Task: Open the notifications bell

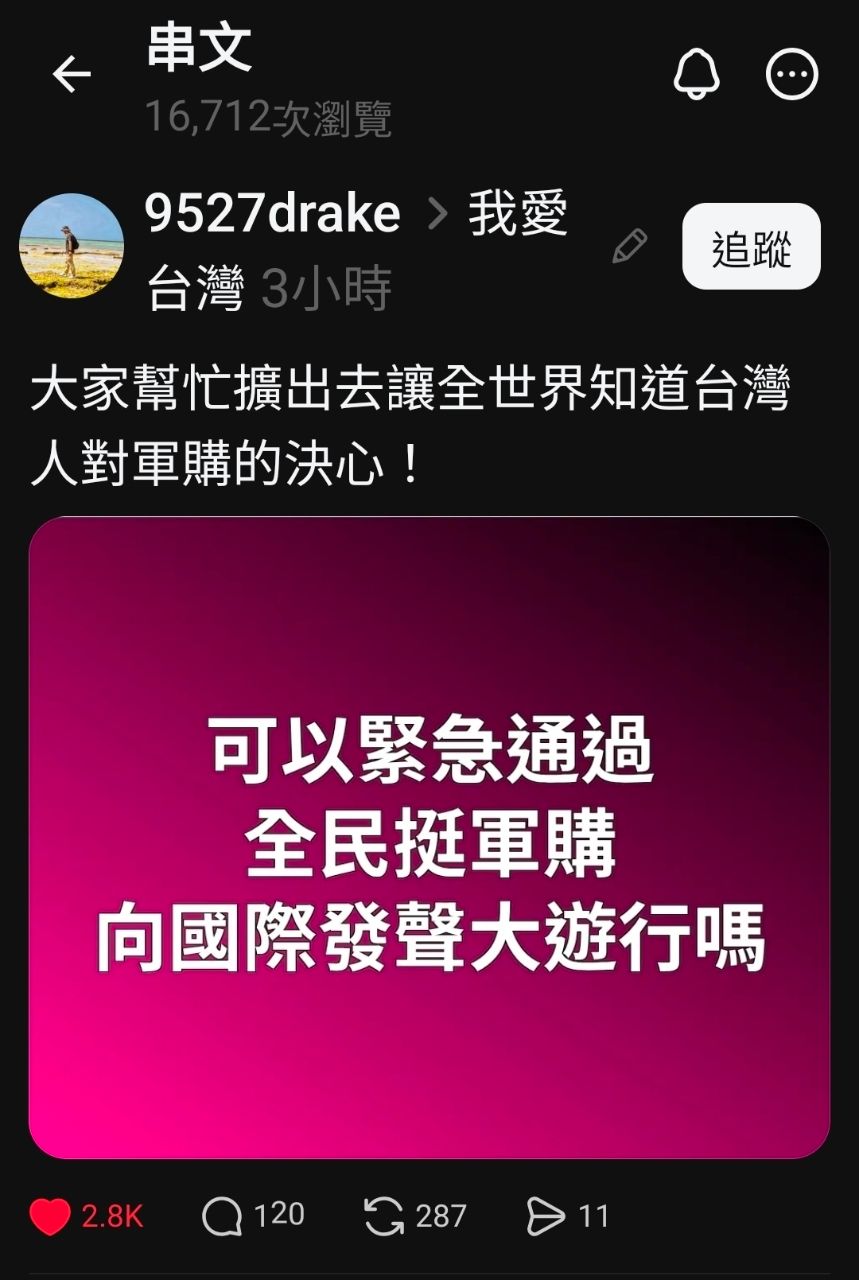Action: pos(696,74)
